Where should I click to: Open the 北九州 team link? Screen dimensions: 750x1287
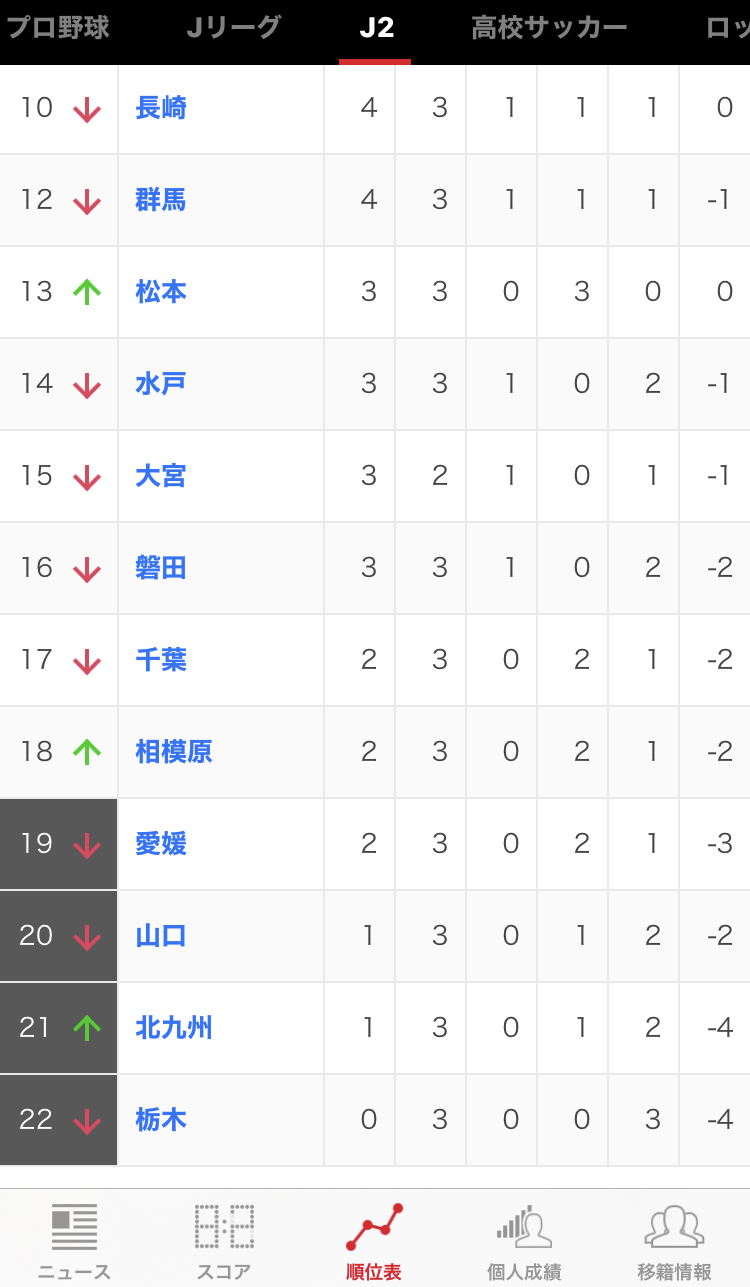[174, 1028]
